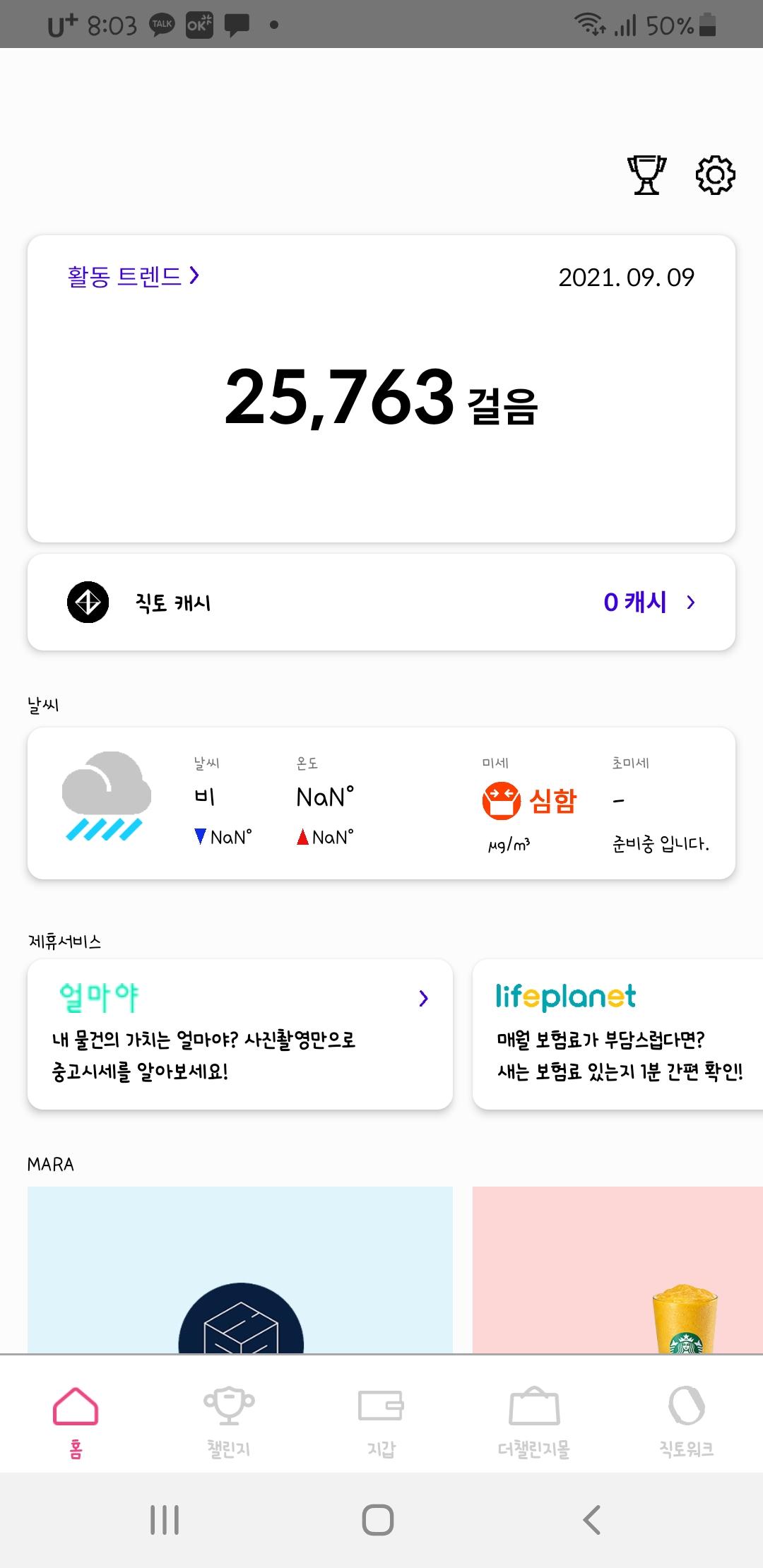This screenshot has height=1568, width=763.
Task: View the weather card details
Action: (x=381, y=803)
